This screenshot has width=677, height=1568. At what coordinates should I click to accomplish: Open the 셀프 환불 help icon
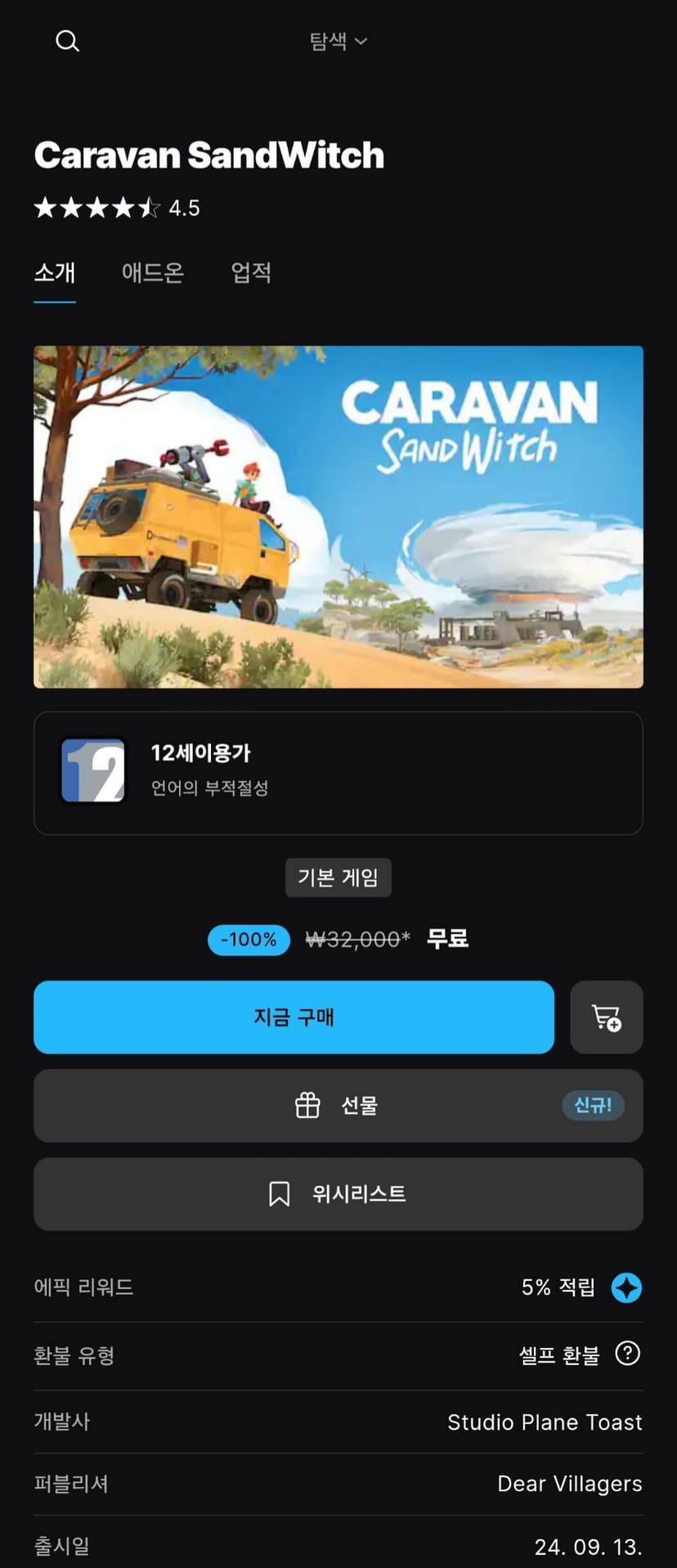click(627, 1354)
